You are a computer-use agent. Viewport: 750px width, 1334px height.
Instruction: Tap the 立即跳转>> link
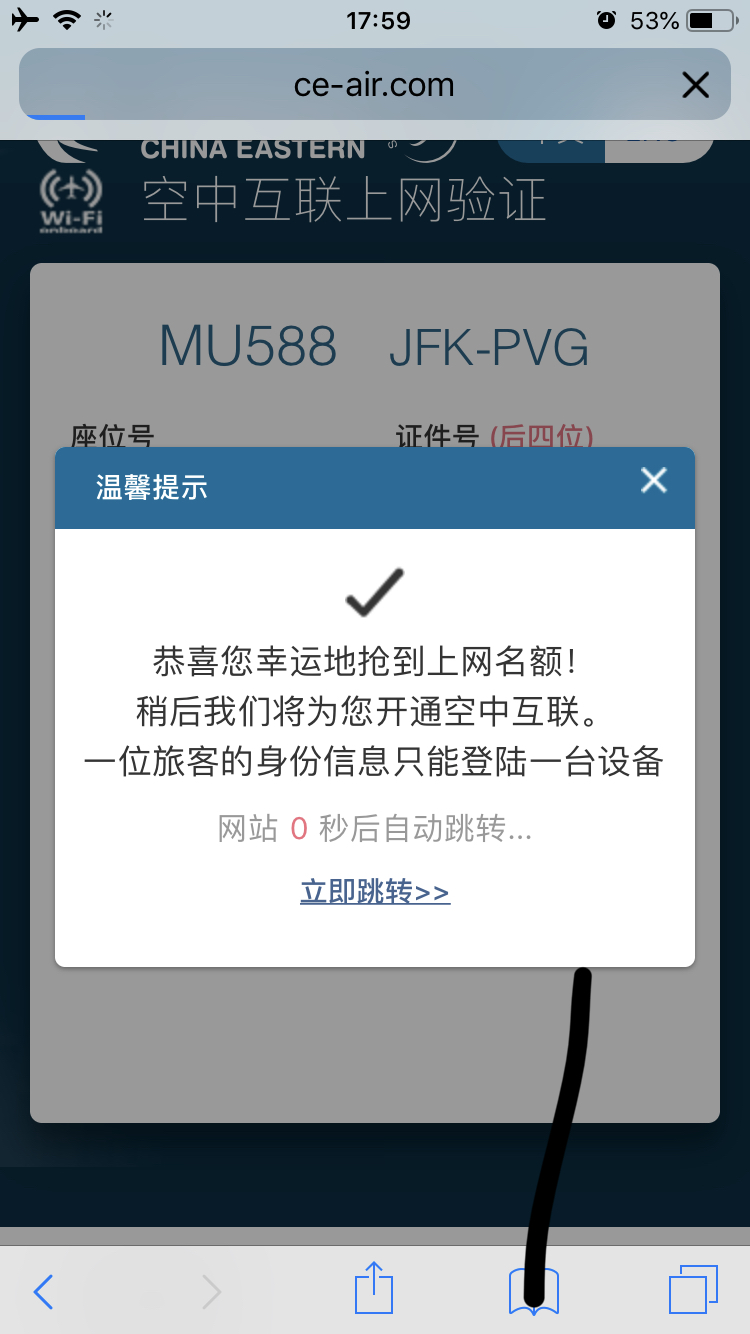(x=375, y=892)
